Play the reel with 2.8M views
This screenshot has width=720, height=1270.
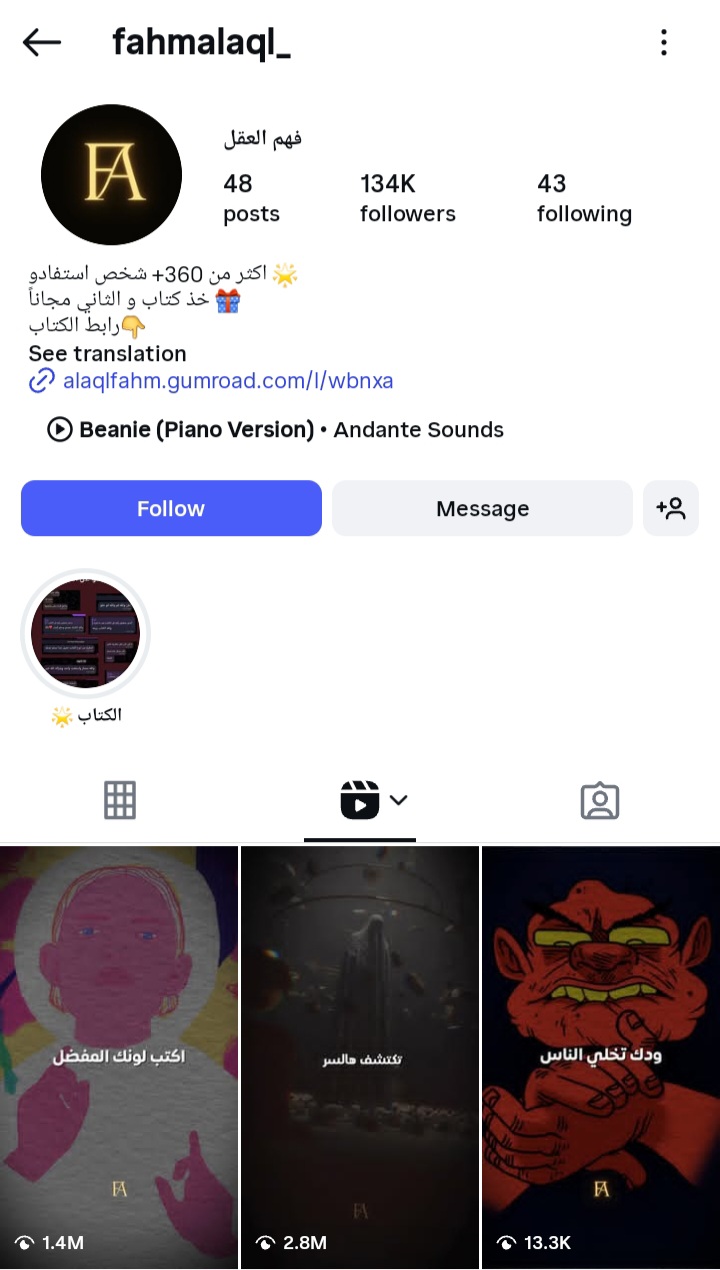point(360,1055)
